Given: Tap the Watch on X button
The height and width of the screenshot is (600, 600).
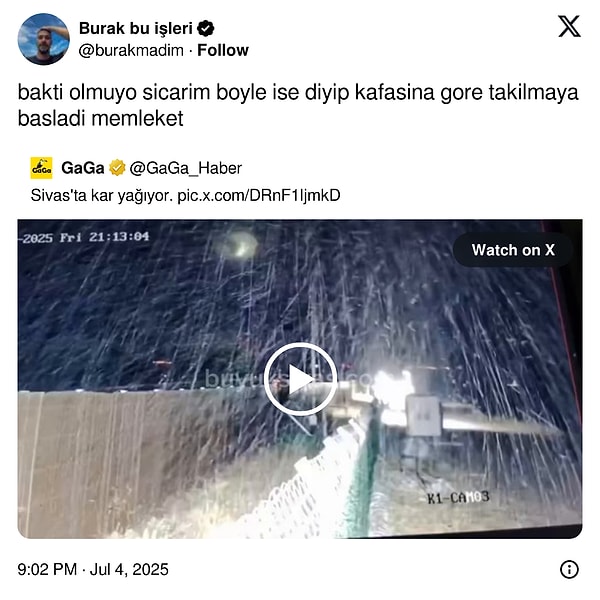Looking at the screenshot, I should pyautogui.click(x=513, y=250).
